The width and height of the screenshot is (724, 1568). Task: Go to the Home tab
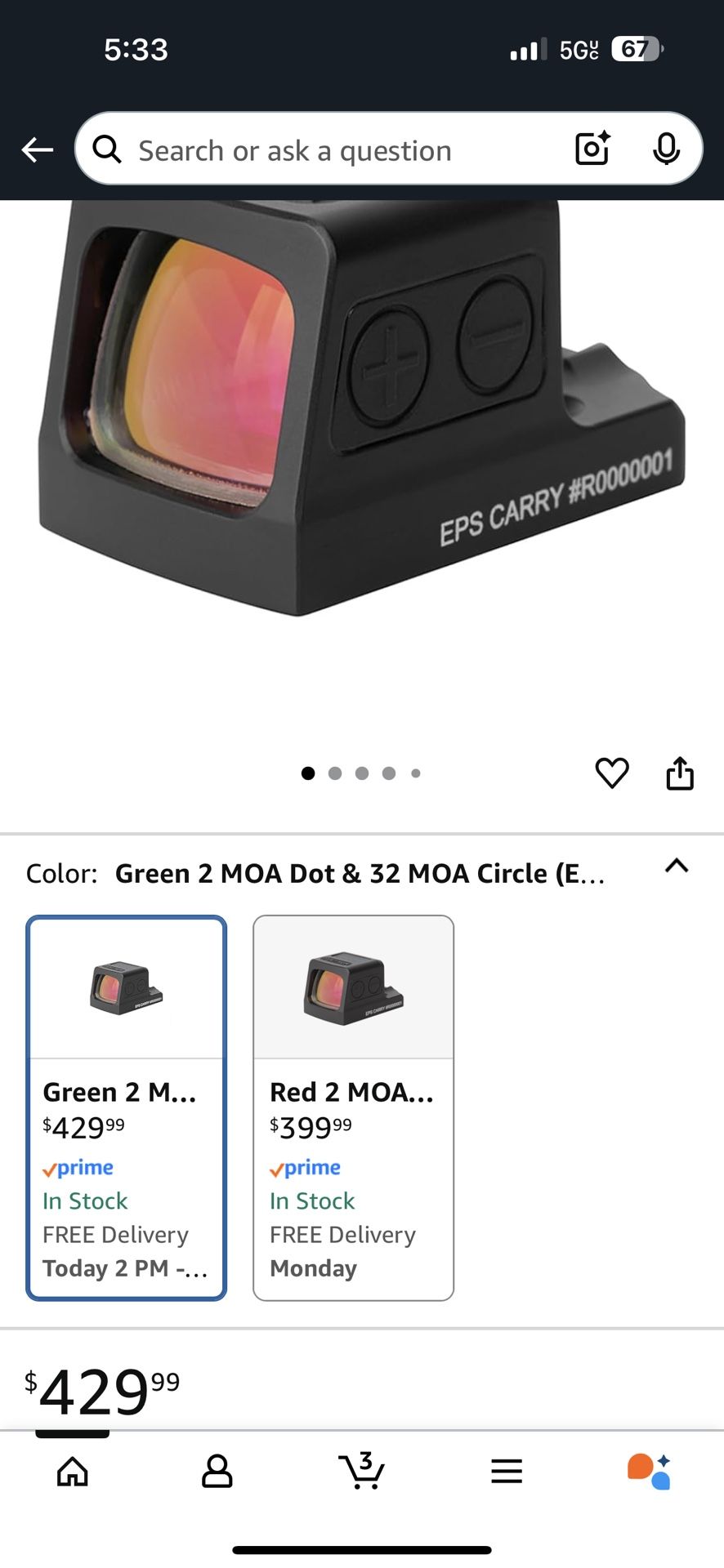(x=73, y=1472)
